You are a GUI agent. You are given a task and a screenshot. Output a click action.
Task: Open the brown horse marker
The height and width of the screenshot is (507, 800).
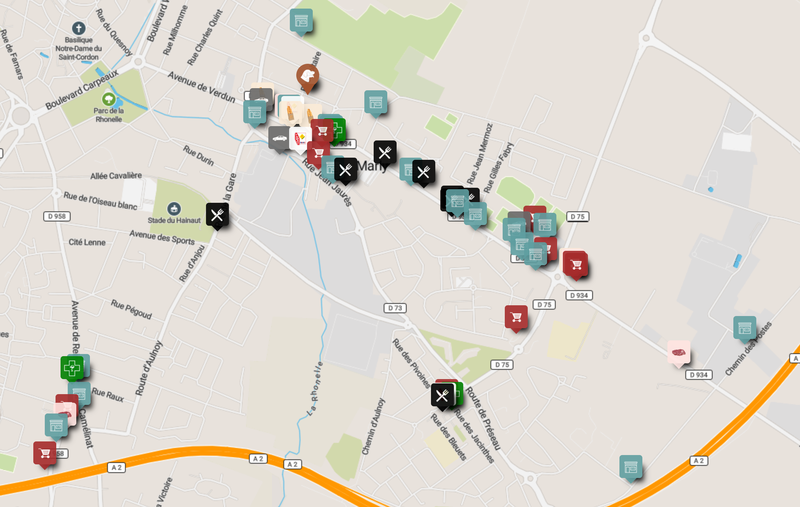308,76
